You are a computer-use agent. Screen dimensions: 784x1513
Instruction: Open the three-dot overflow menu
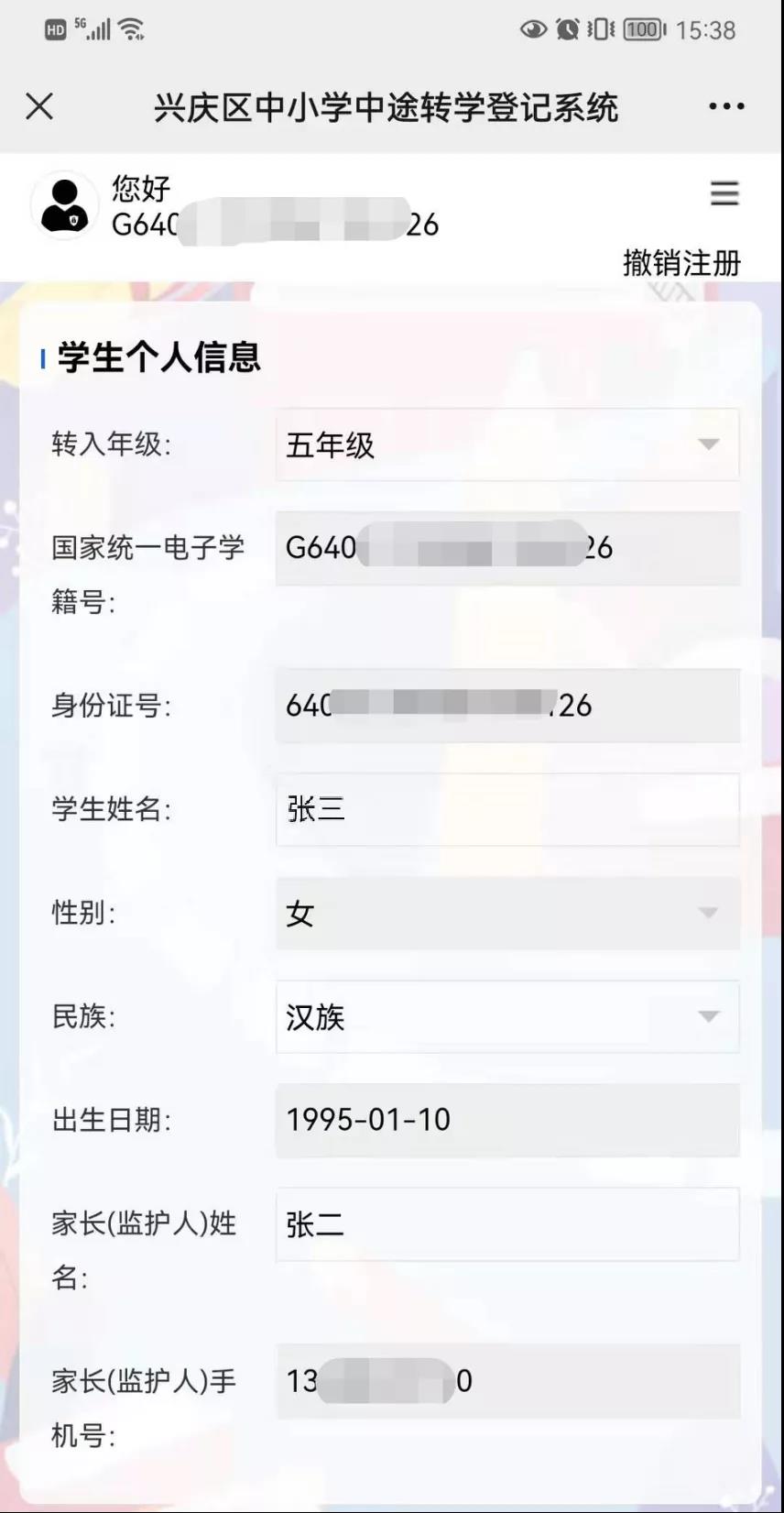point(726,107)
